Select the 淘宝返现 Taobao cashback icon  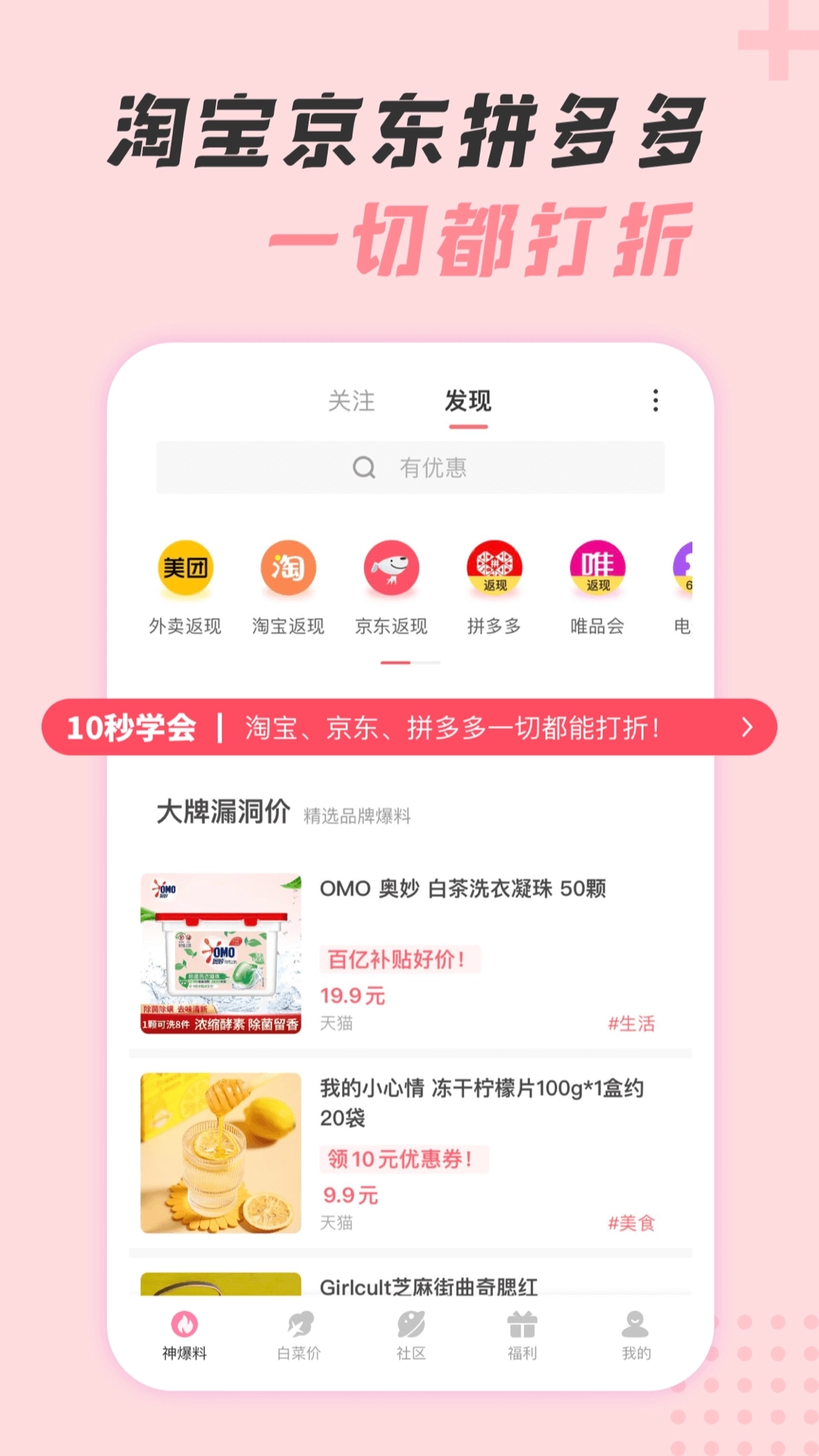coord(287,569)
